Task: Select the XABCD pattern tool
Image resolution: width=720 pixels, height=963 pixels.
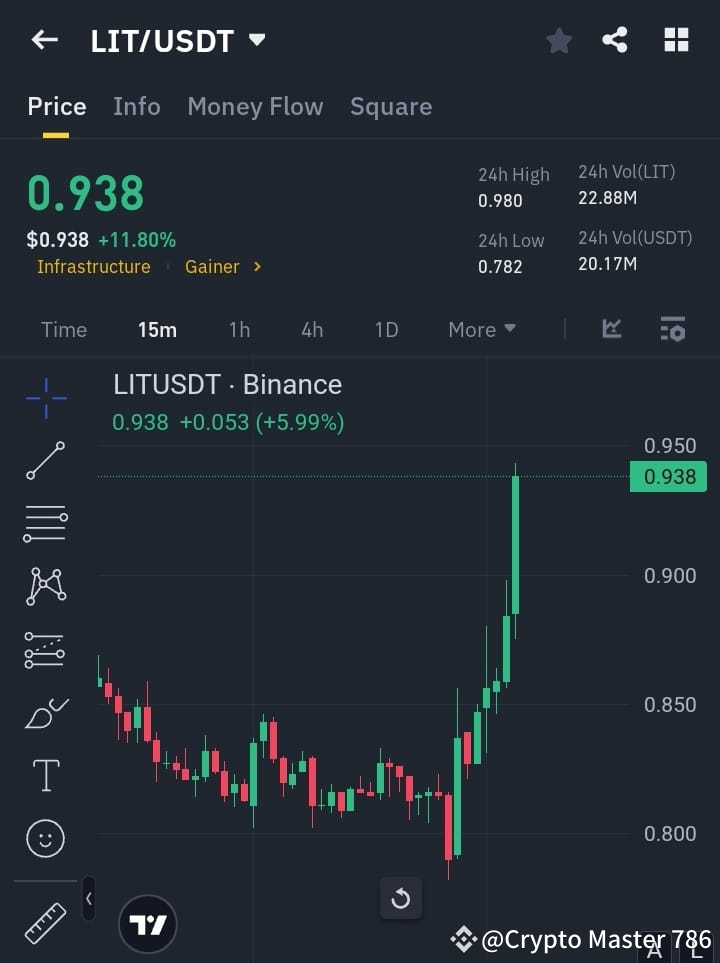Action: tap(45, 587)
